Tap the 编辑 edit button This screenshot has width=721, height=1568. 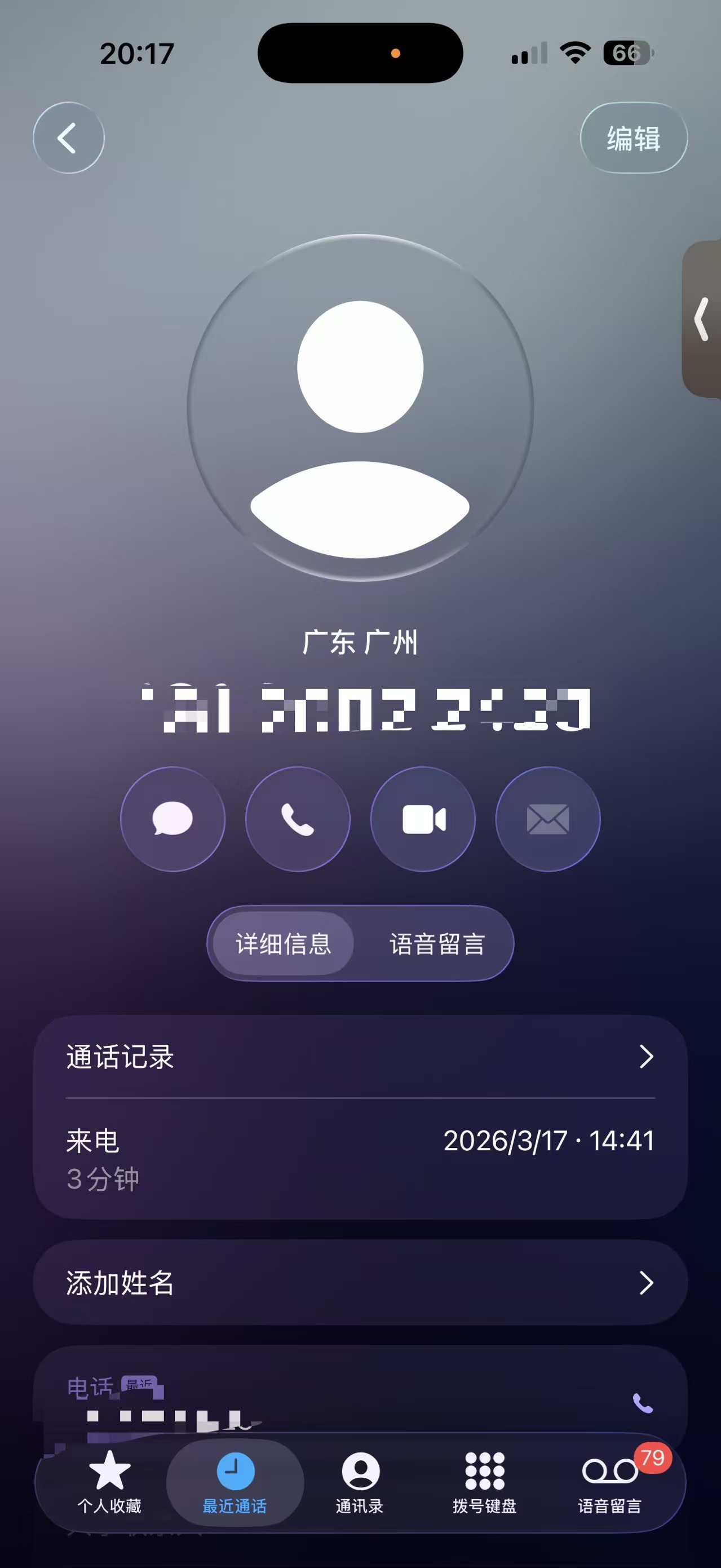[634, 138]
